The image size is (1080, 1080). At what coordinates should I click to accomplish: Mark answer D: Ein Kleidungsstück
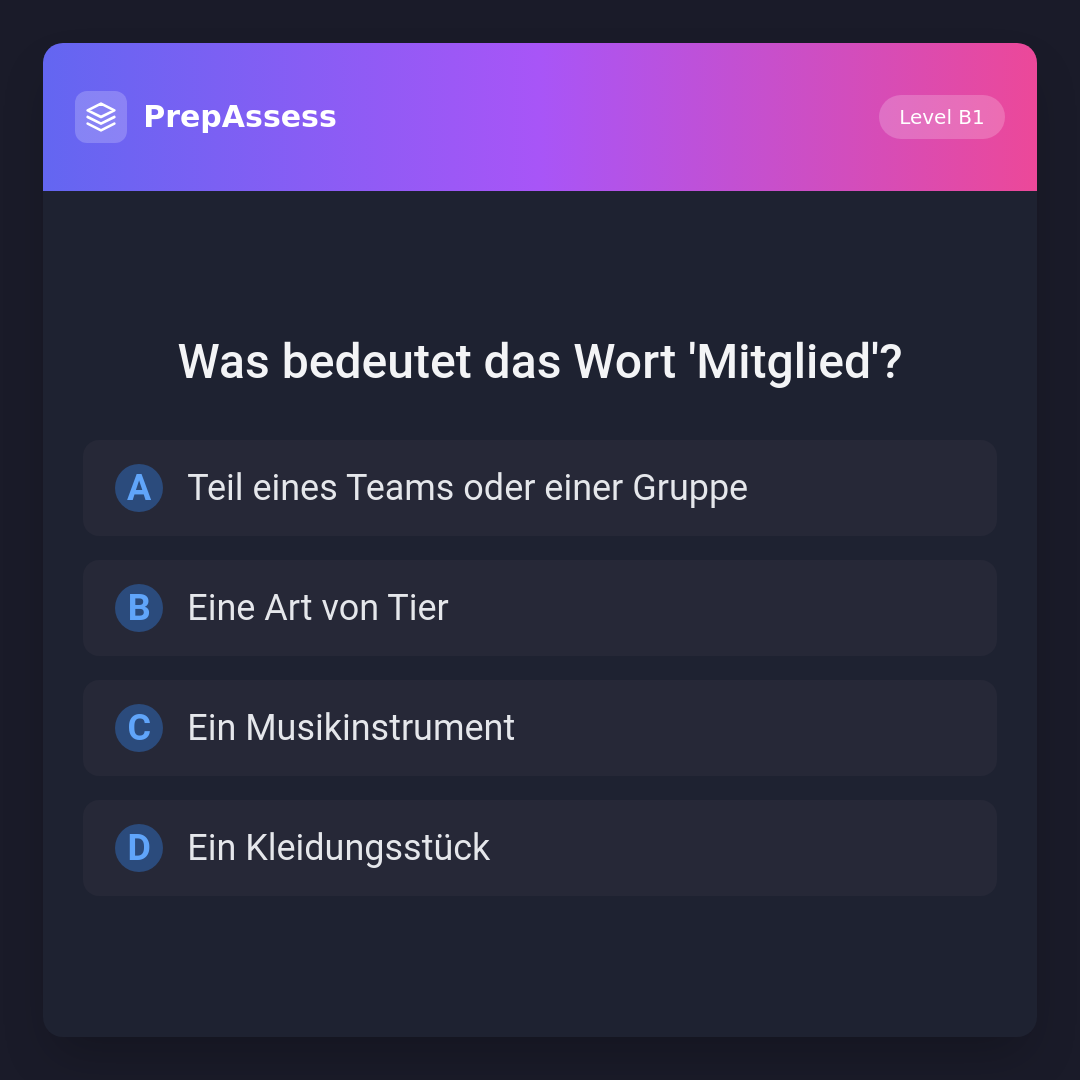pos(539,848)
